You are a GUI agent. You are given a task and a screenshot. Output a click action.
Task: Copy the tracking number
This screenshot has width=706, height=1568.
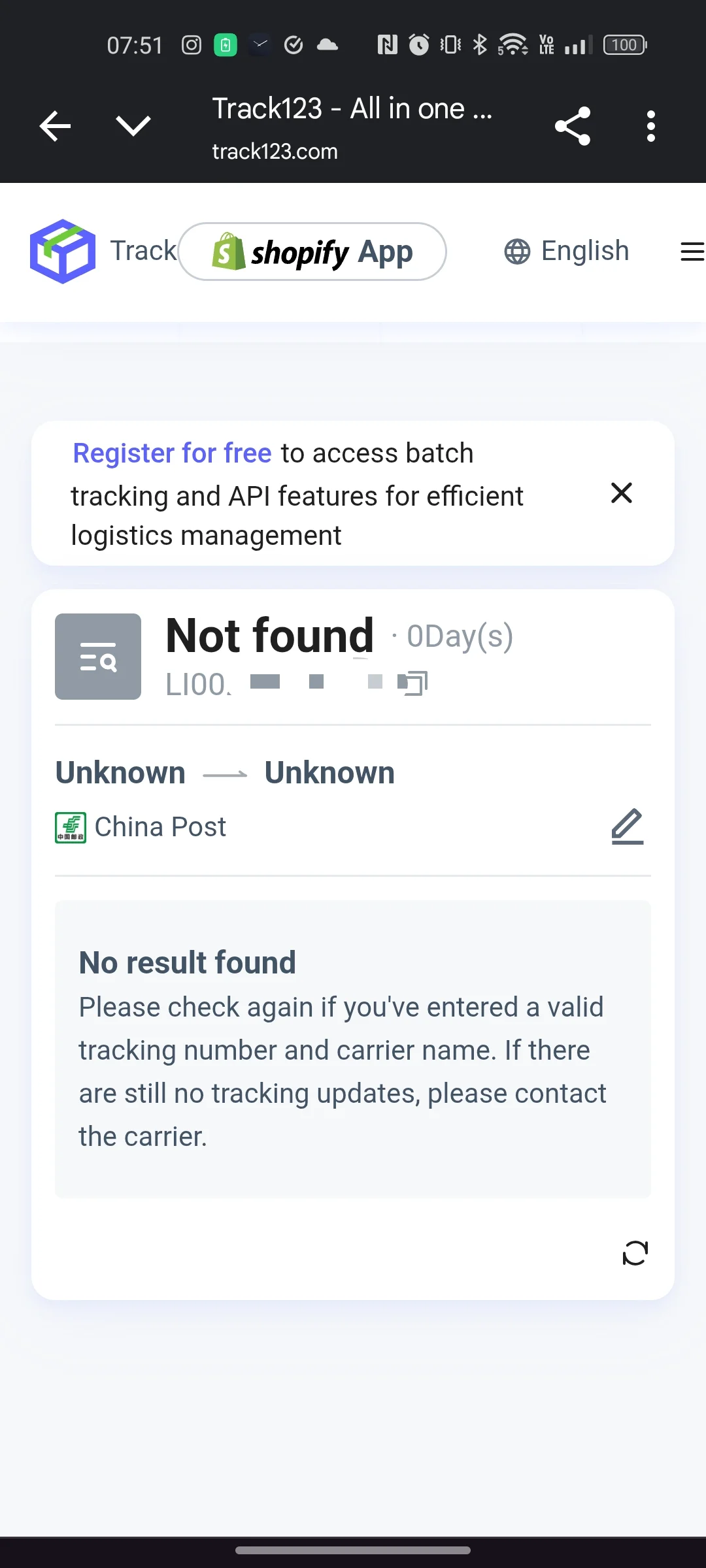tap(412, 683)
